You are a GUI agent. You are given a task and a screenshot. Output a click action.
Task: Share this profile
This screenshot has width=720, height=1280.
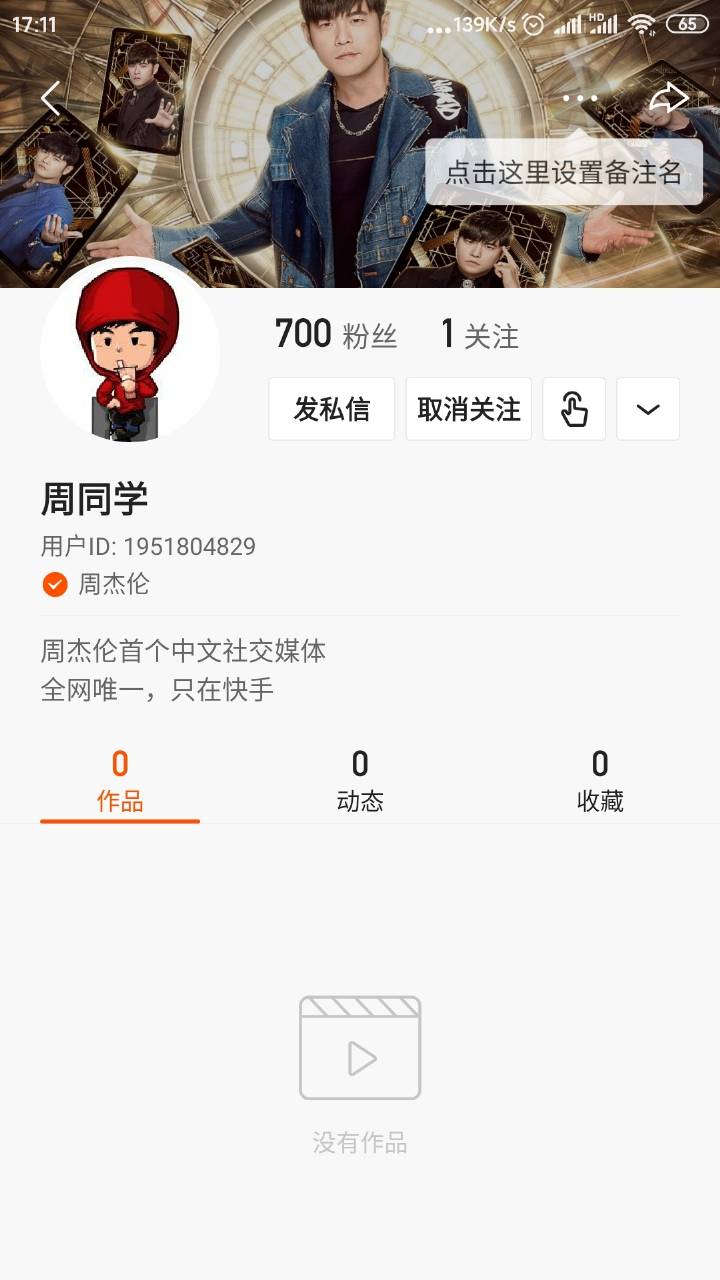tap(668, 98)
